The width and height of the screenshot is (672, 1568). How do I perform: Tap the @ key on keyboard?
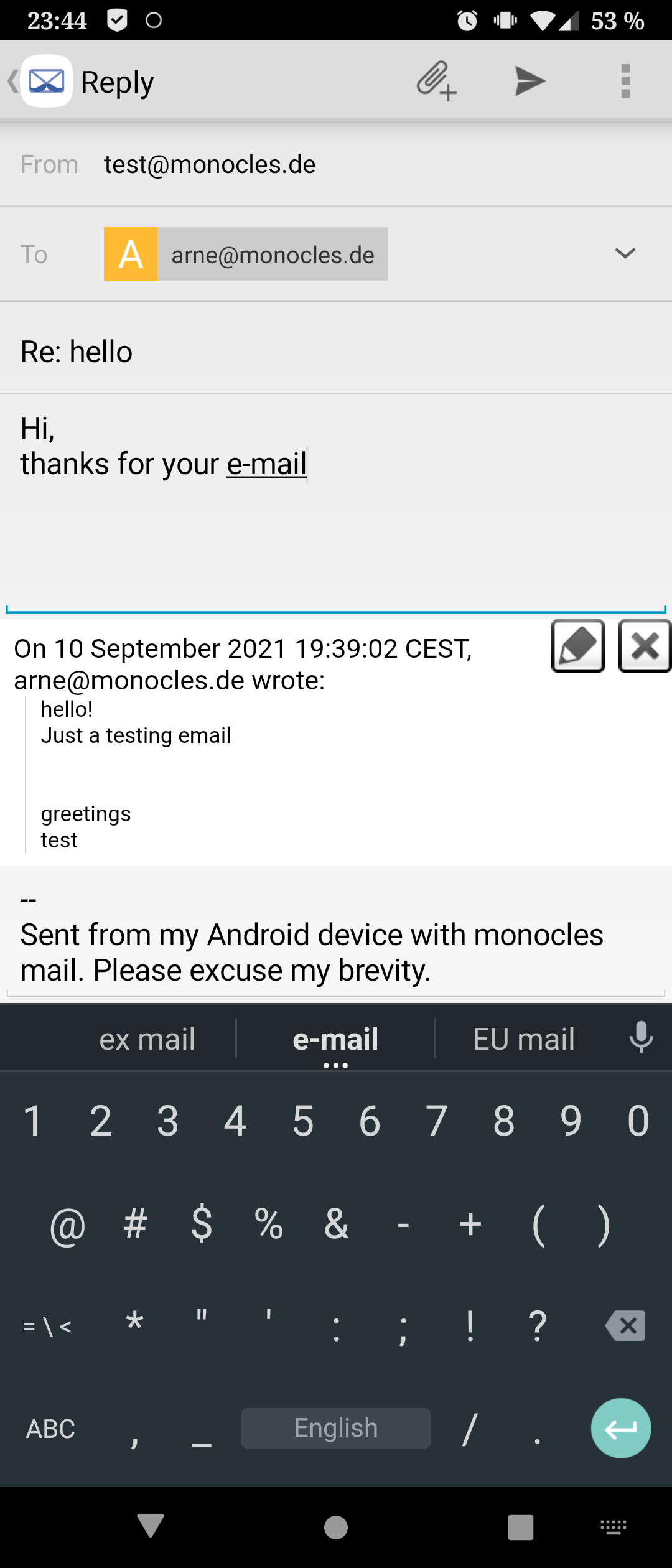click(67, 1226)
